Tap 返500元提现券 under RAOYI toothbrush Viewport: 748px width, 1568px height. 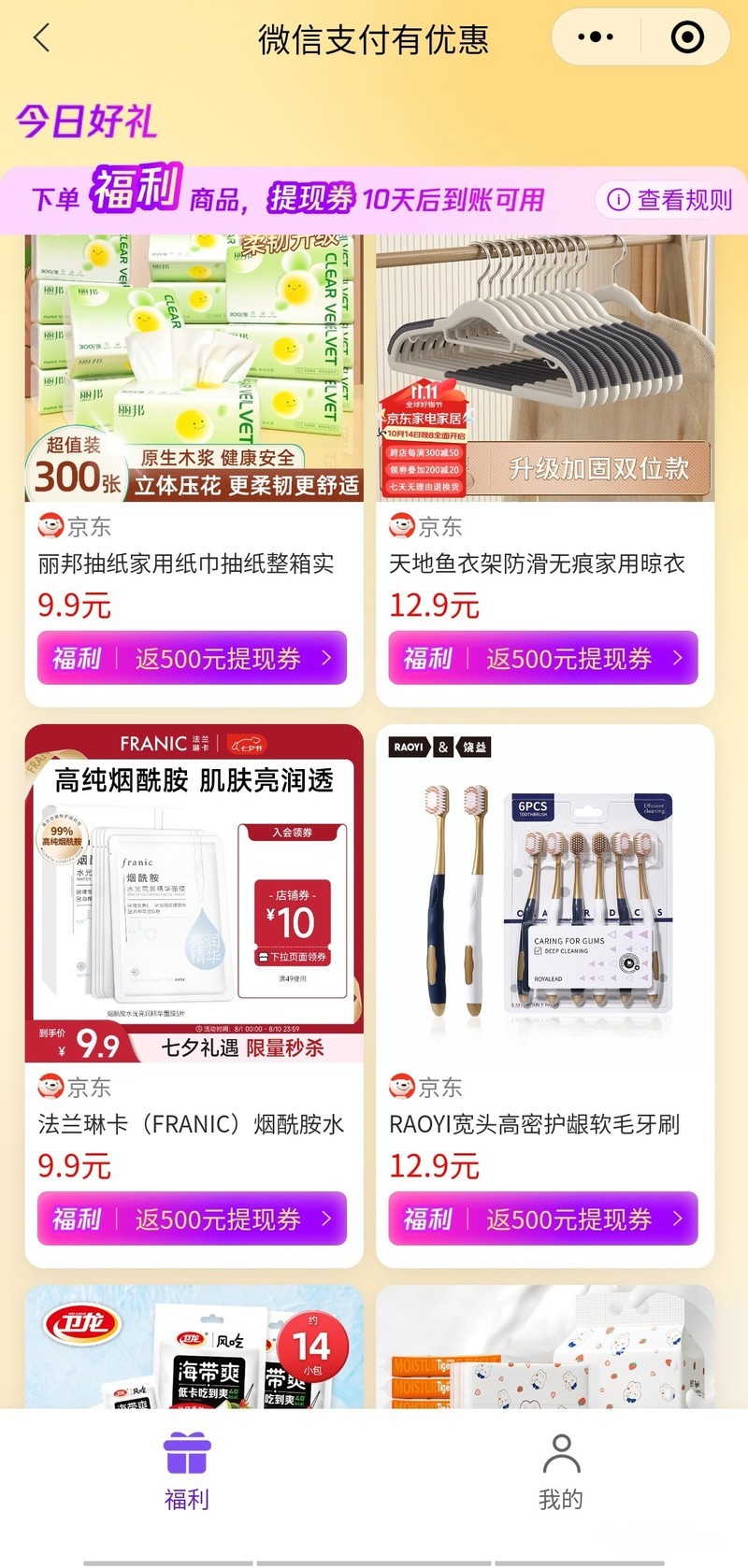543,1219
